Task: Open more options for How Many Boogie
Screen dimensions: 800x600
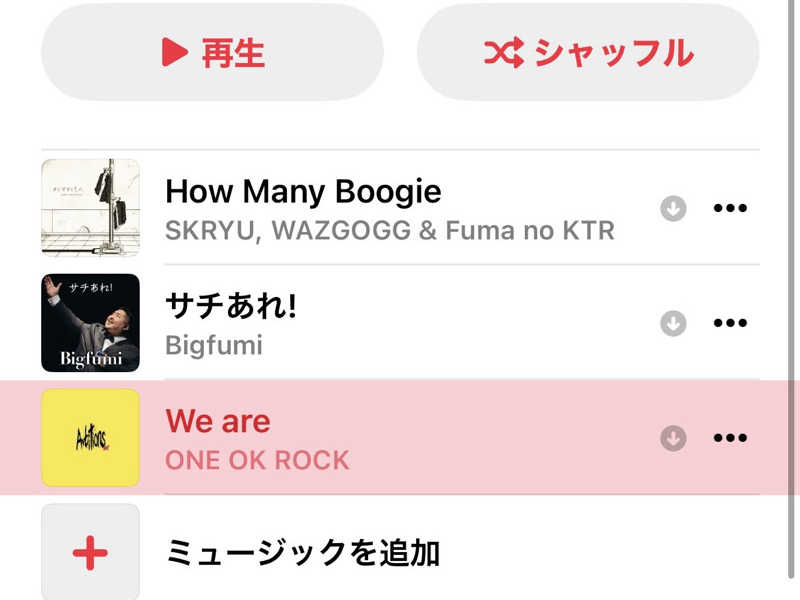Action: tap(730, 209)
